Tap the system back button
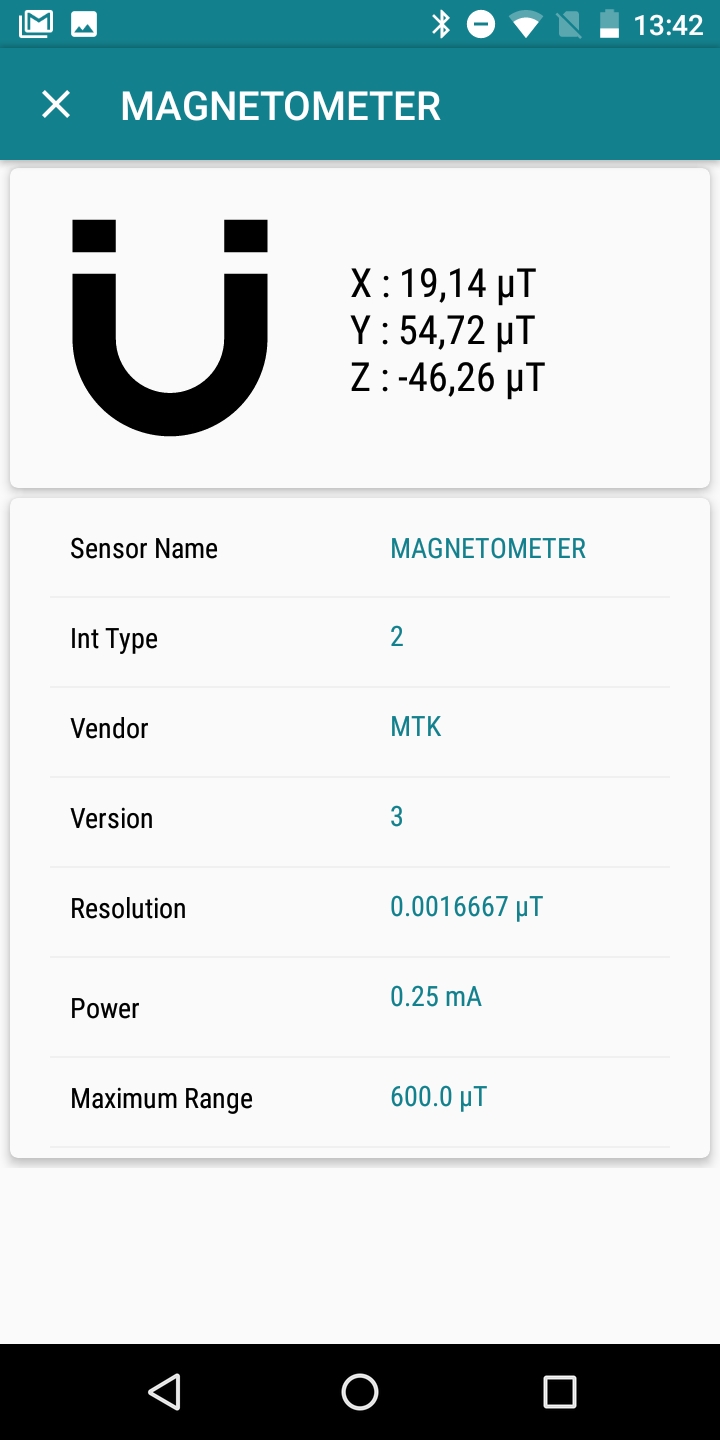 [164, 1391]
